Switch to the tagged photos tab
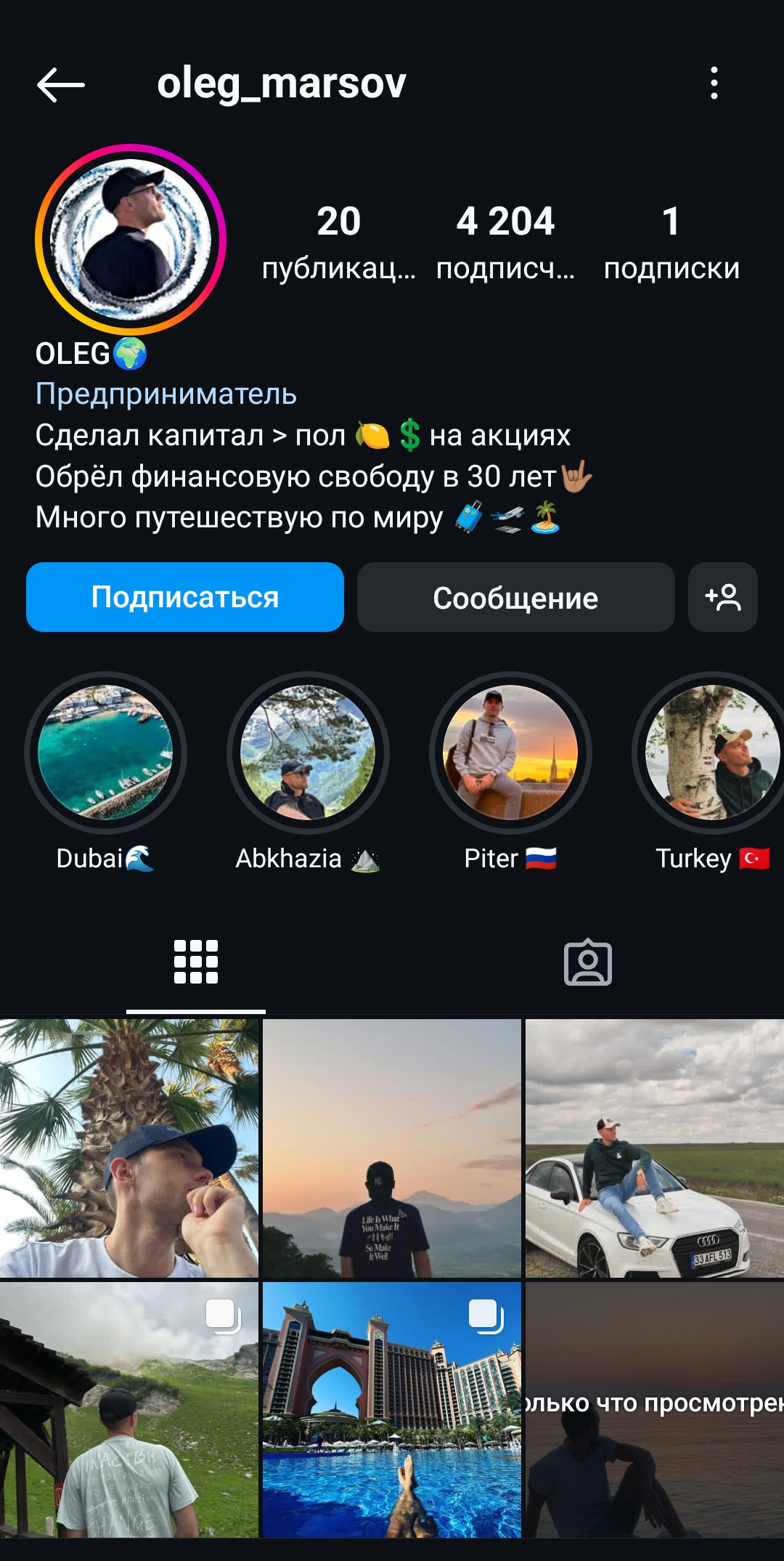784x1561 pixels. pos(588,963)
